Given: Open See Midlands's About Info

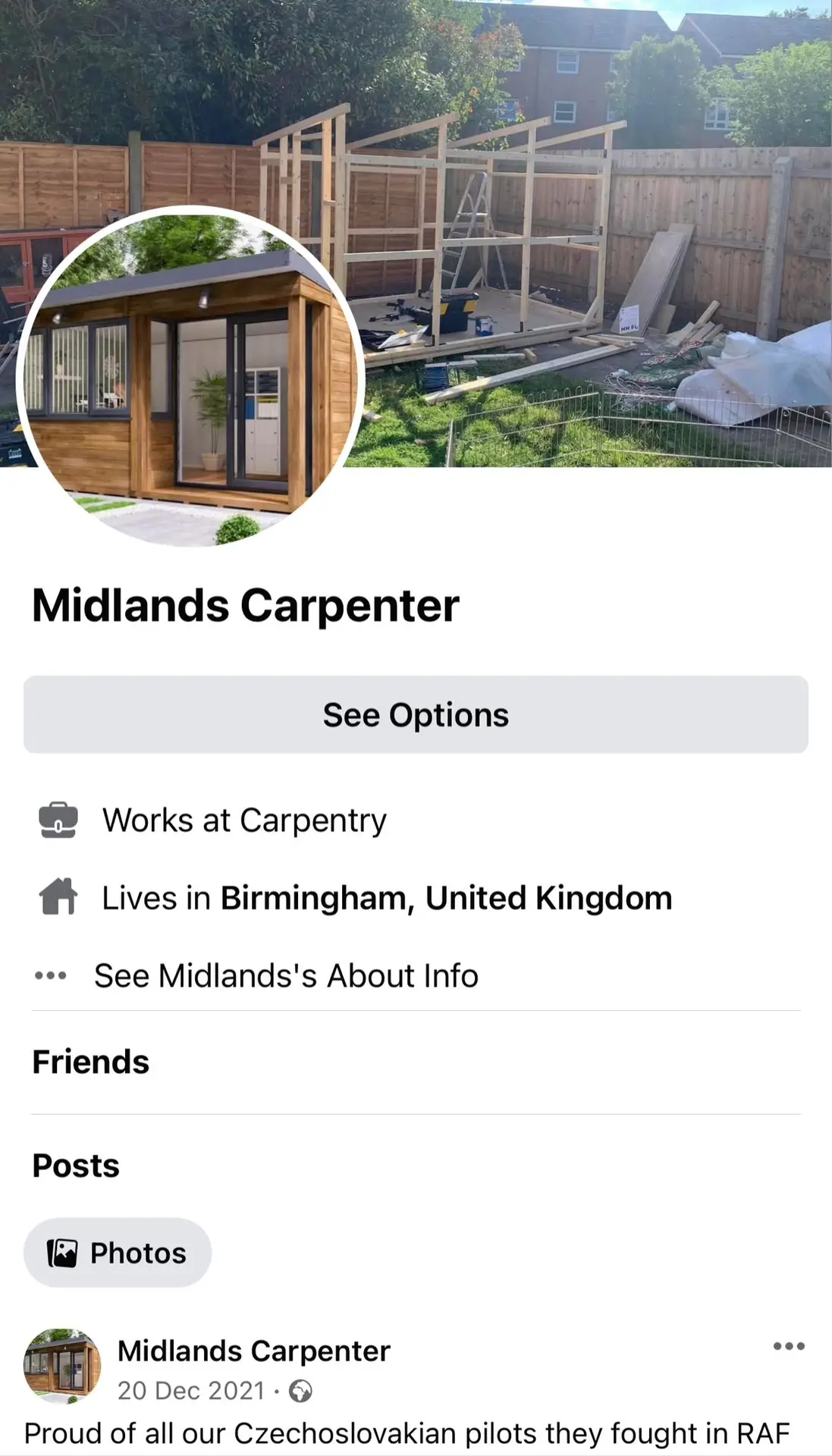Looking at the screenshot, I should pyautogui.click(x=286, y=975).
